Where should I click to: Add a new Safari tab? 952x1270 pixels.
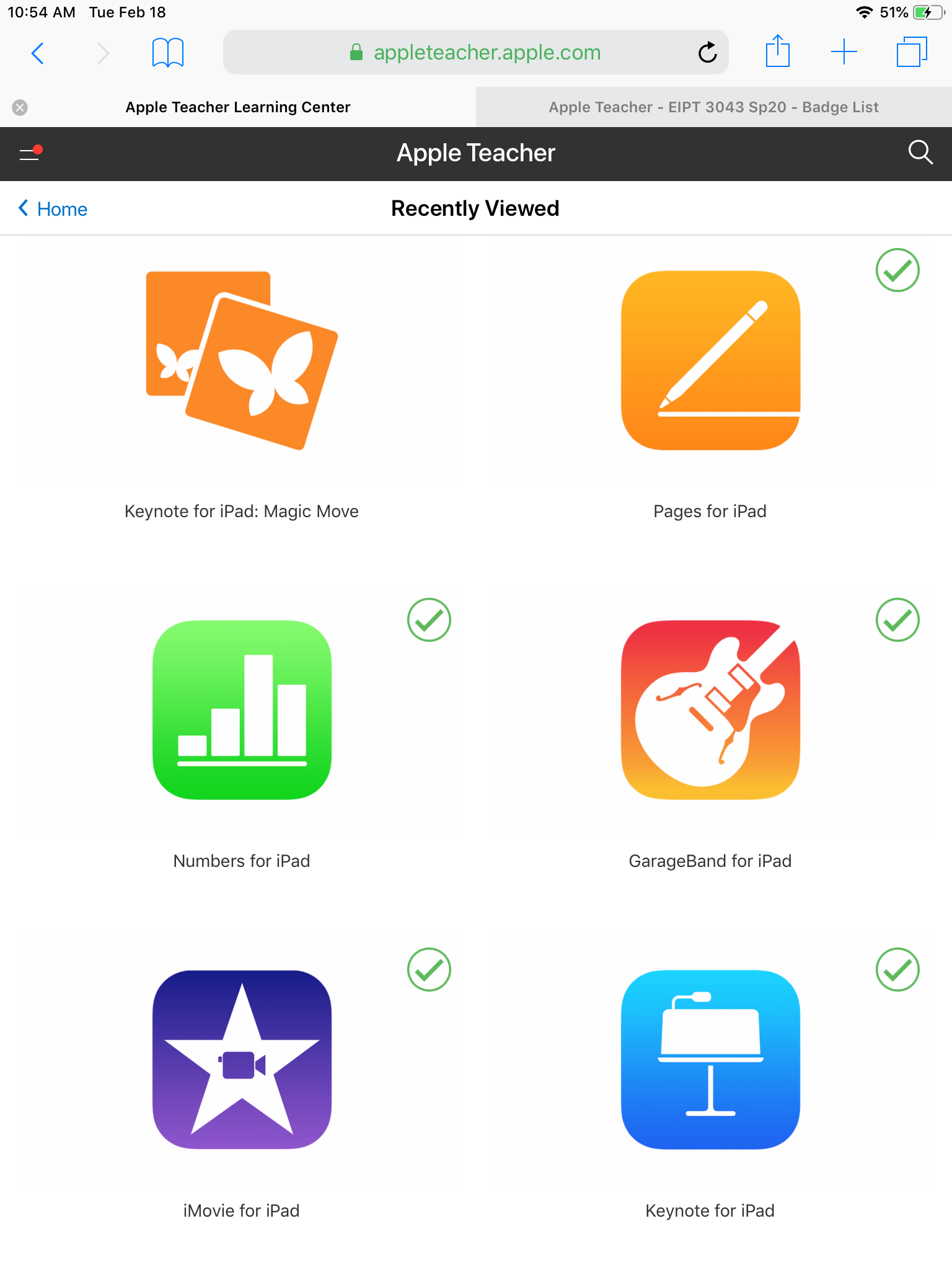coord(844,52)
